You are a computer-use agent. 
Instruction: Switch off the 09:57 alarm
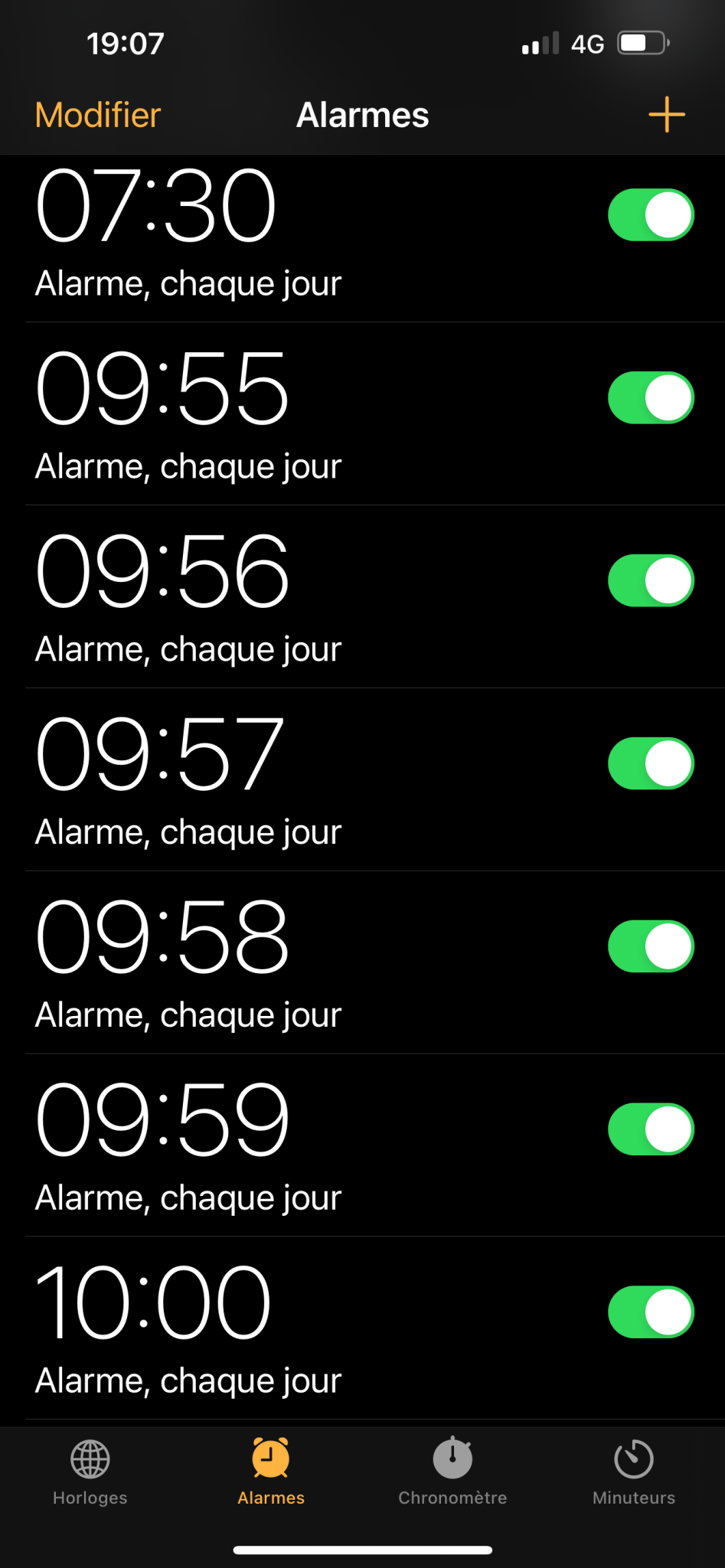652,764
